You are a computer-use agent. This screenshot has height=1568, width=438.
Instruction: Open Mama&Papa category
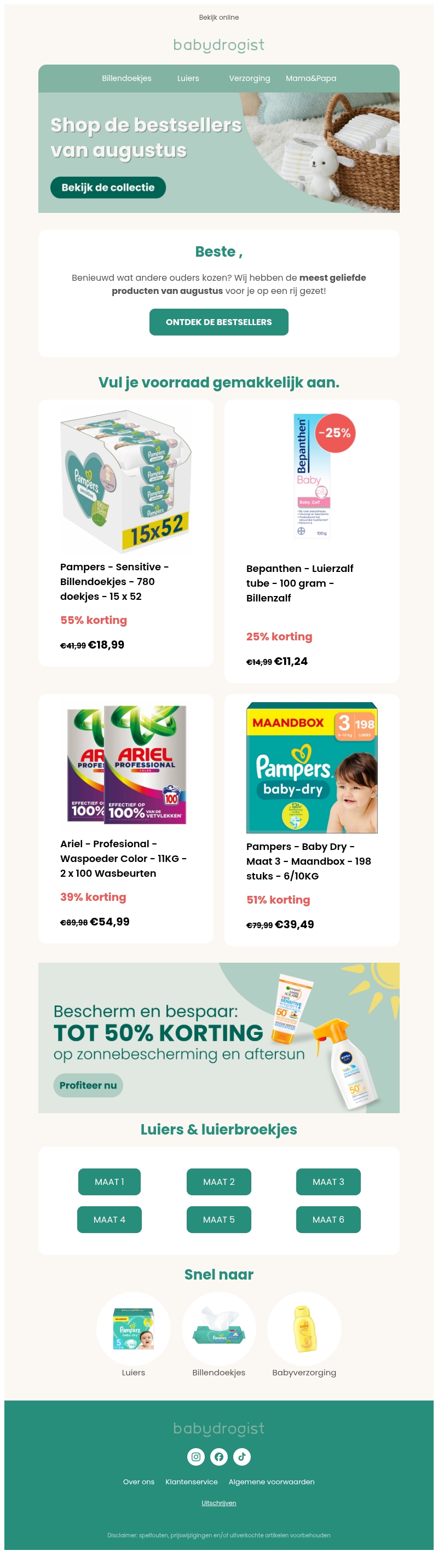310,78
